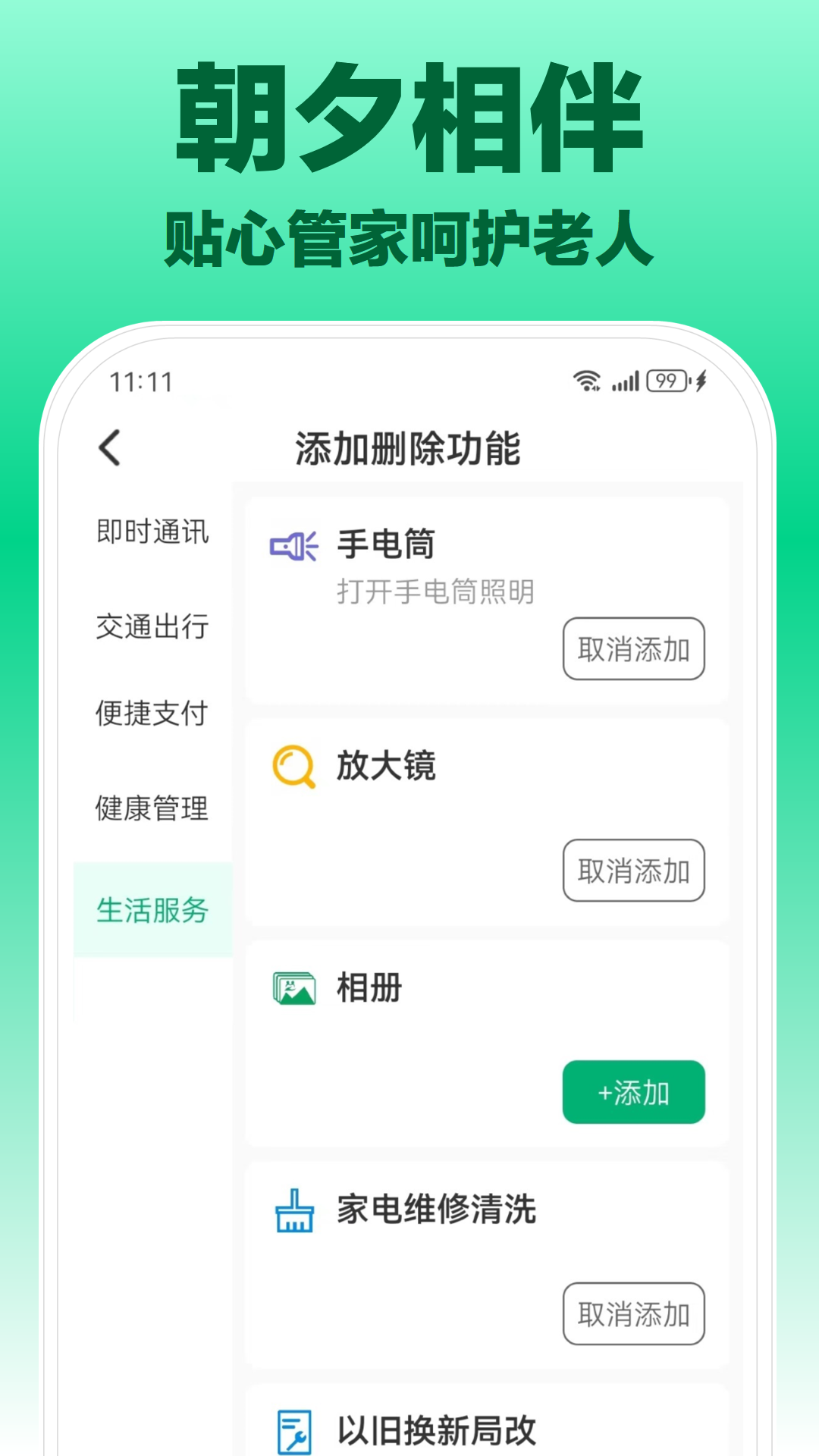Select the 即时通讯 category tab
Viewport: 819px width, 1456px height.
click(152, 533)
